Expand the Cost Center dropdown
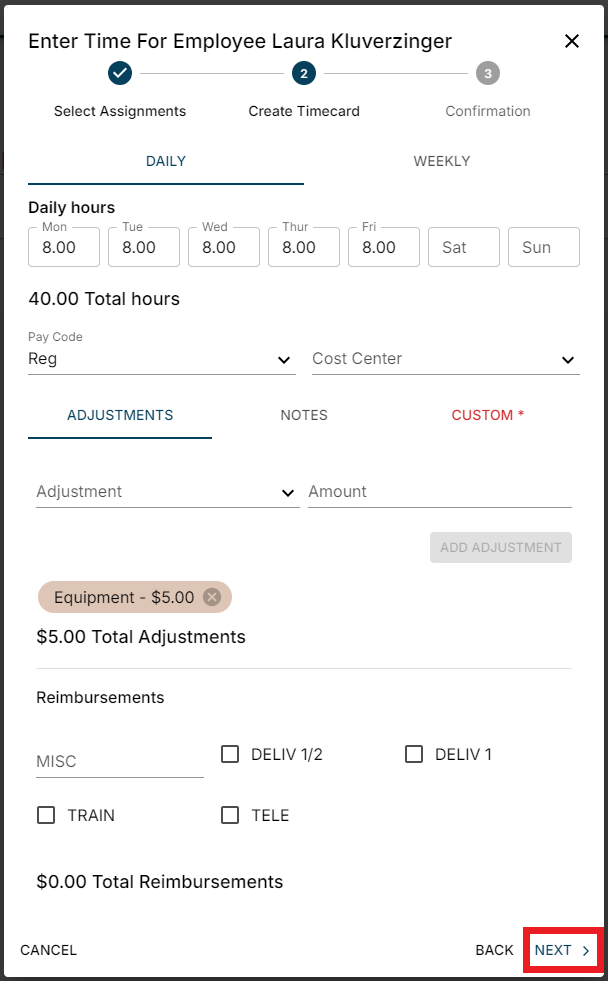The image size is (608, 981). 445,359
